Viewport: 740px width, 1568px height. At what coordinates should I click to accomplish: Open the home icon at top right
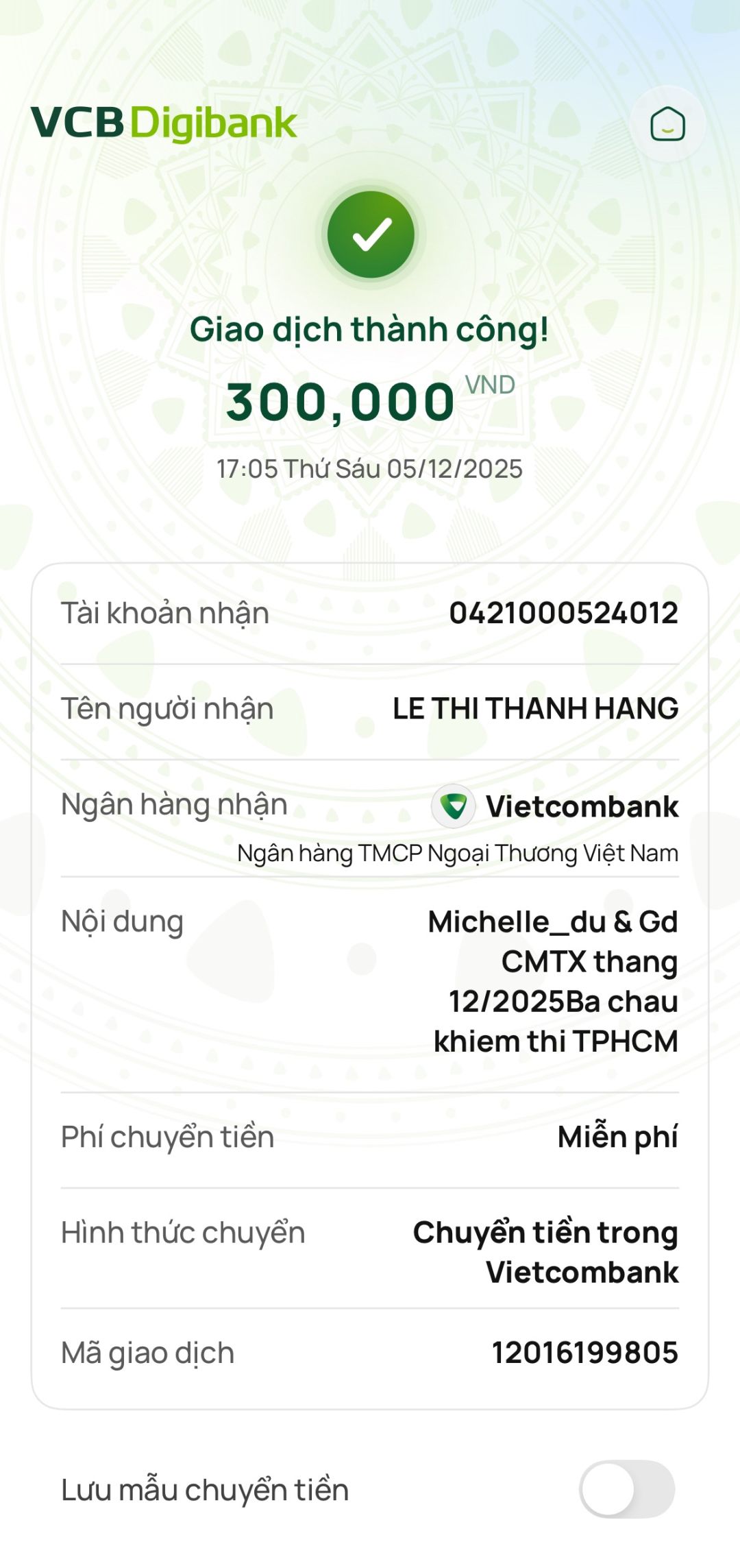[x=667, y=125]
